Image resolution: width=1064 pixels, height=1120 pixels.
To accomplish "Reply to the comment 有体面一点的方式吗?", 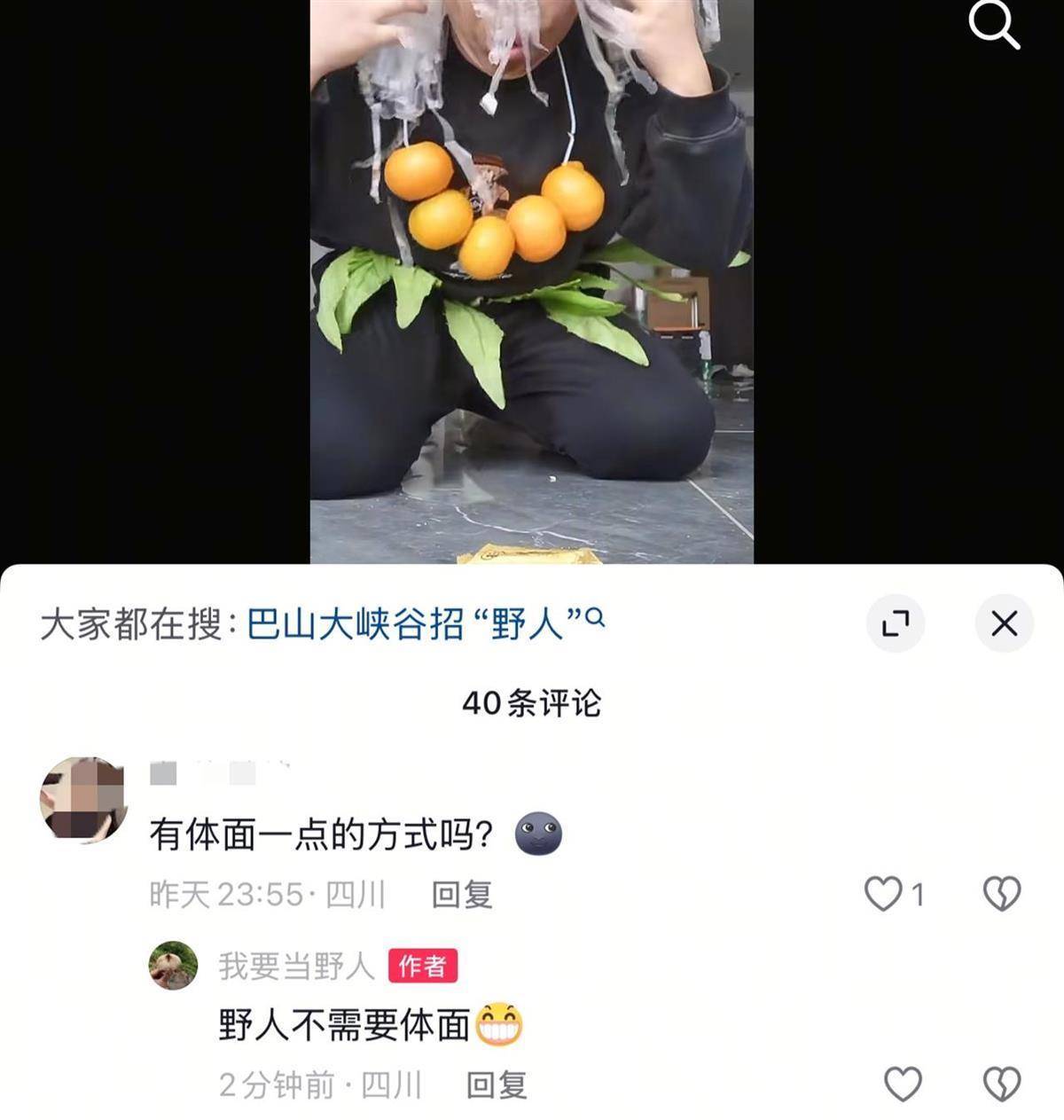I will pyautogui.click(x=462, y=895).
